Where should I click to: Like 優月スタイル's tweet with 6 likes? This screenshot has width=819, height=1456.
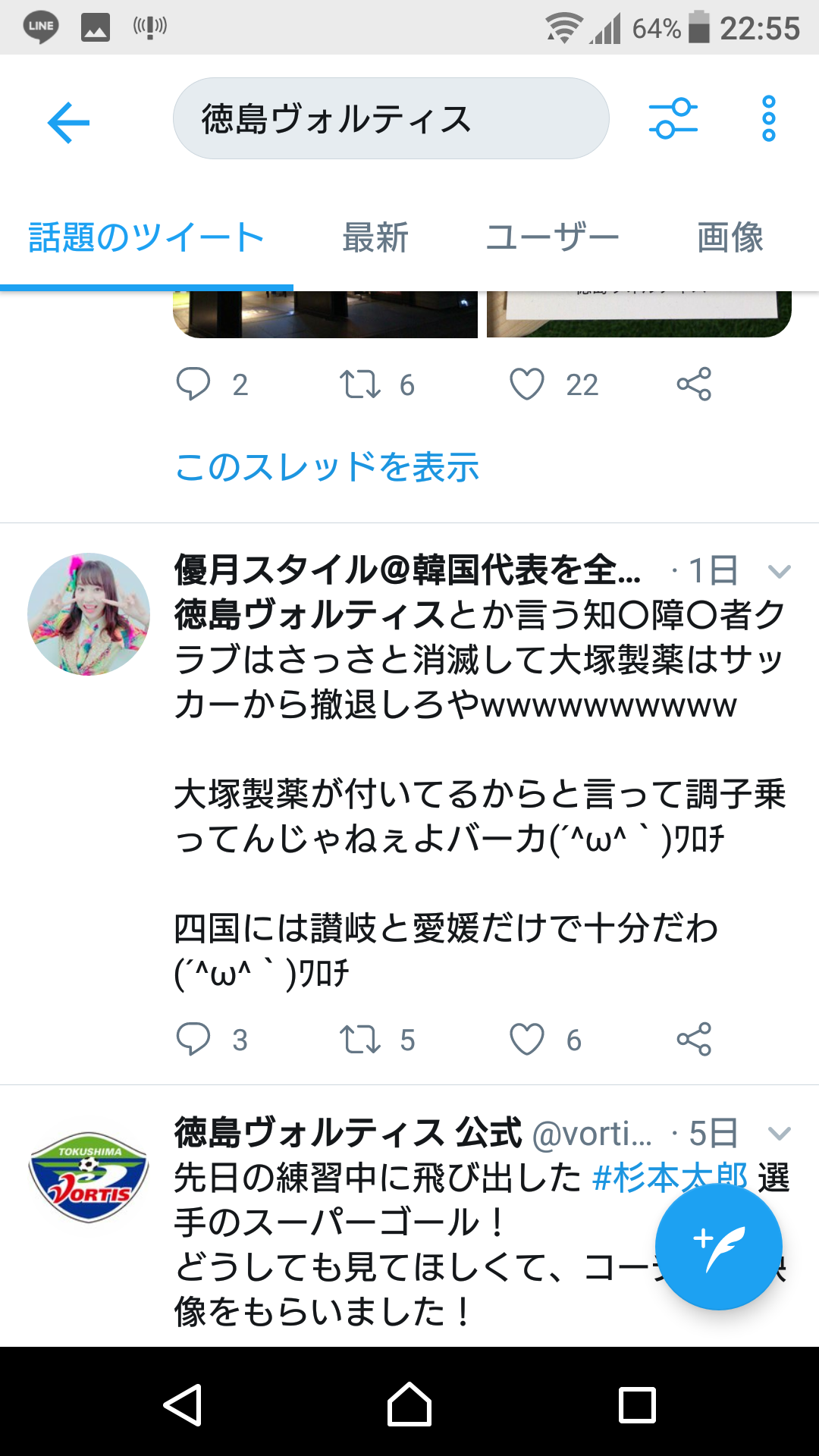pyautogui.click(x=527, y=1039)
